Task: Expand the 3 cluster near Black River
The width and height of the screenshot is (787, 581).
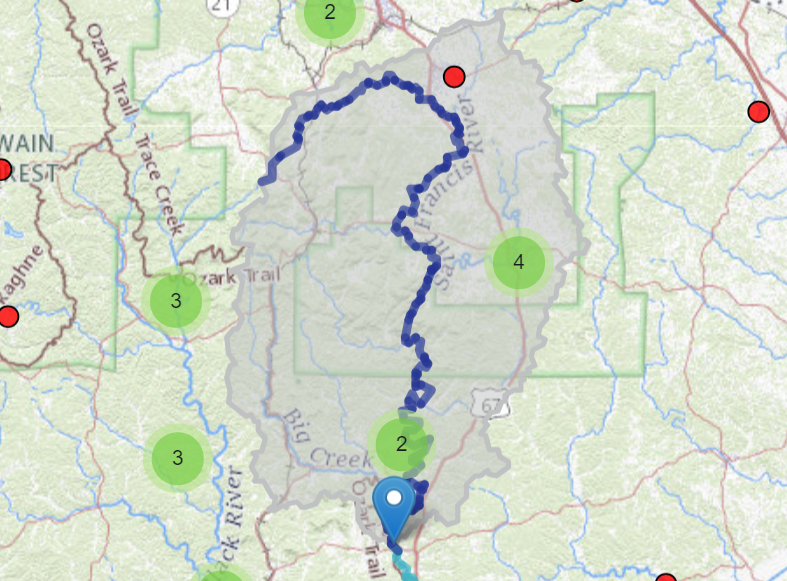Action: (x=177, y=458)
